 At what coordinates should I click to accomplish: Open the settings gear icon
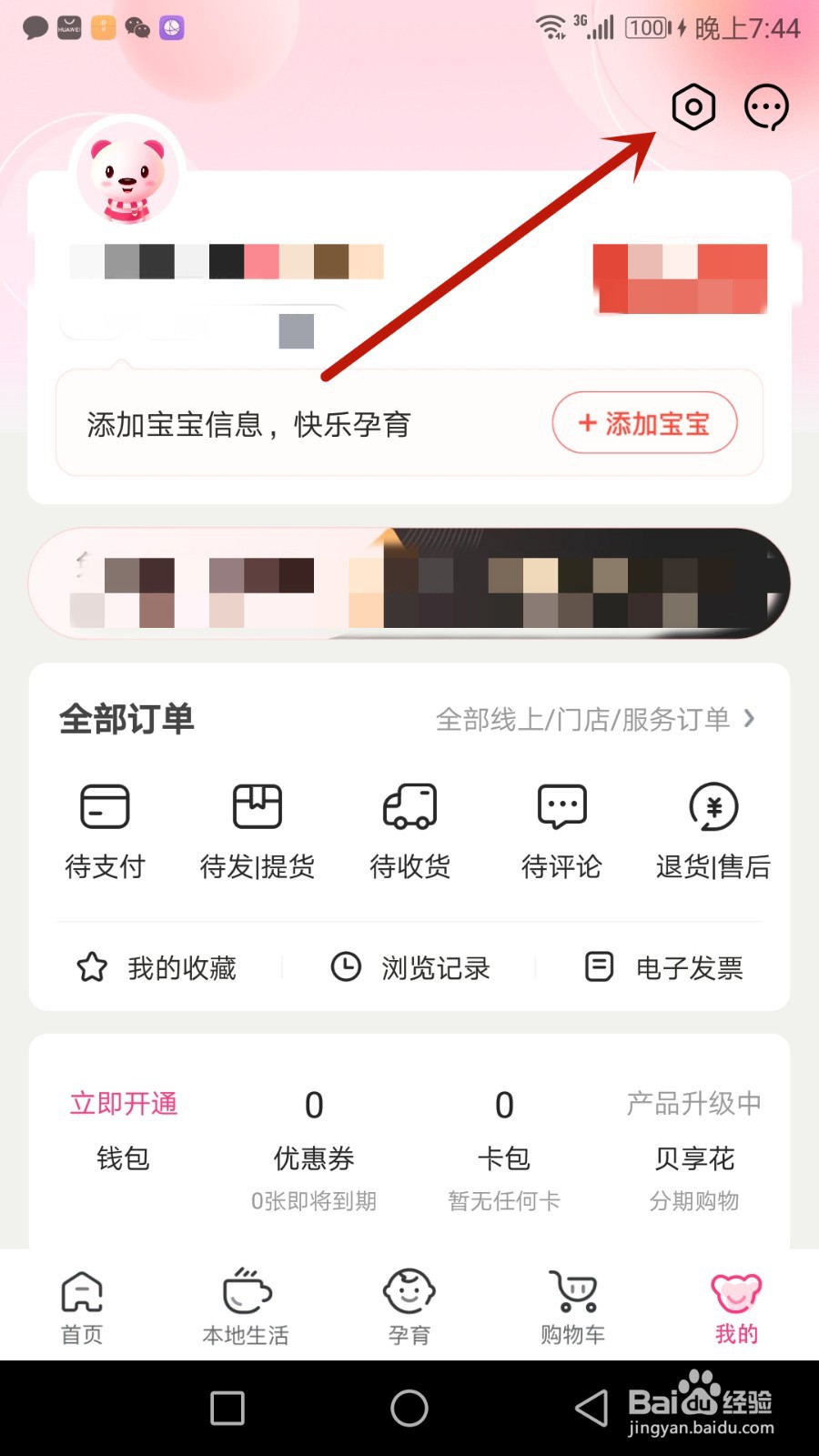pyautogui.click(x=693, y=106)
